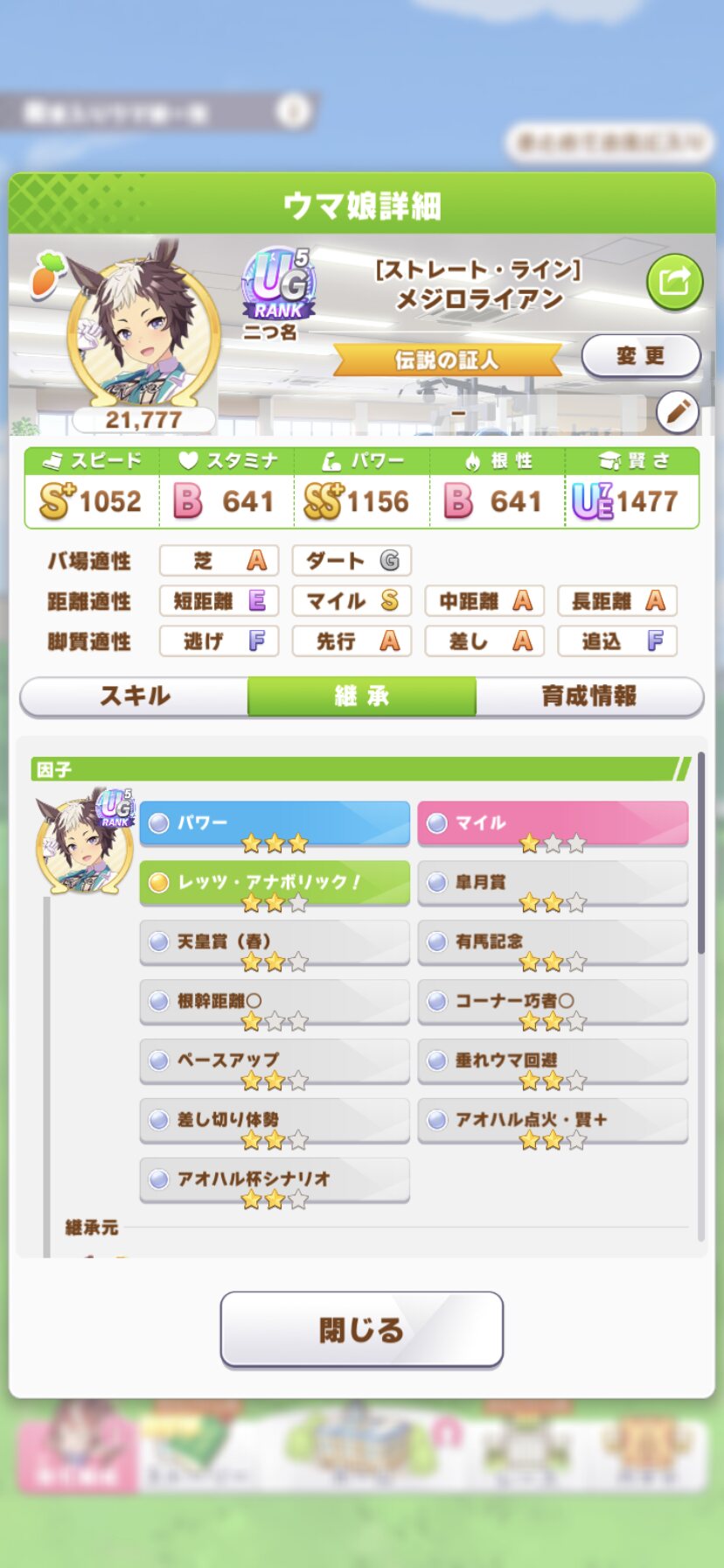Tap the アオハル杯シナリオ factor
Viewport: 724px width, 1568px height.
(x=275, y=1179)
